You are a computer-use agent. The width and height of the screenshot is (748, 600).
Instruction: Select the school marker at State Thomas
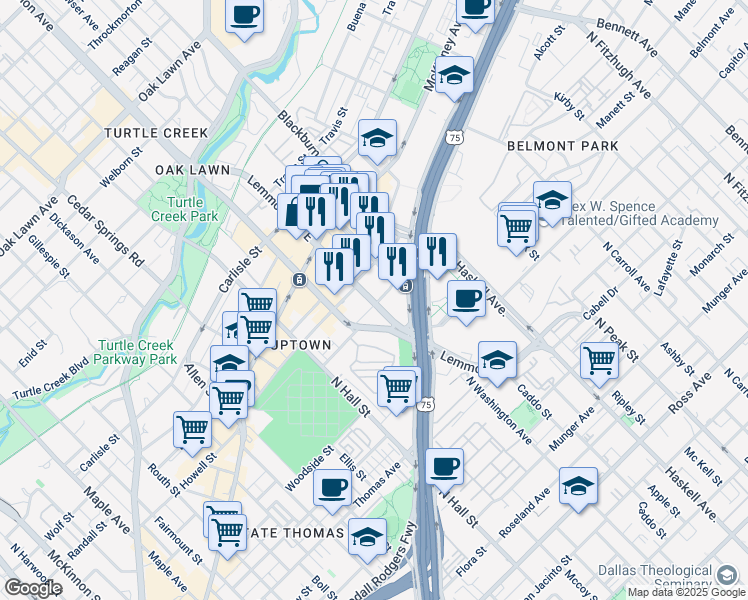point(367,541)
